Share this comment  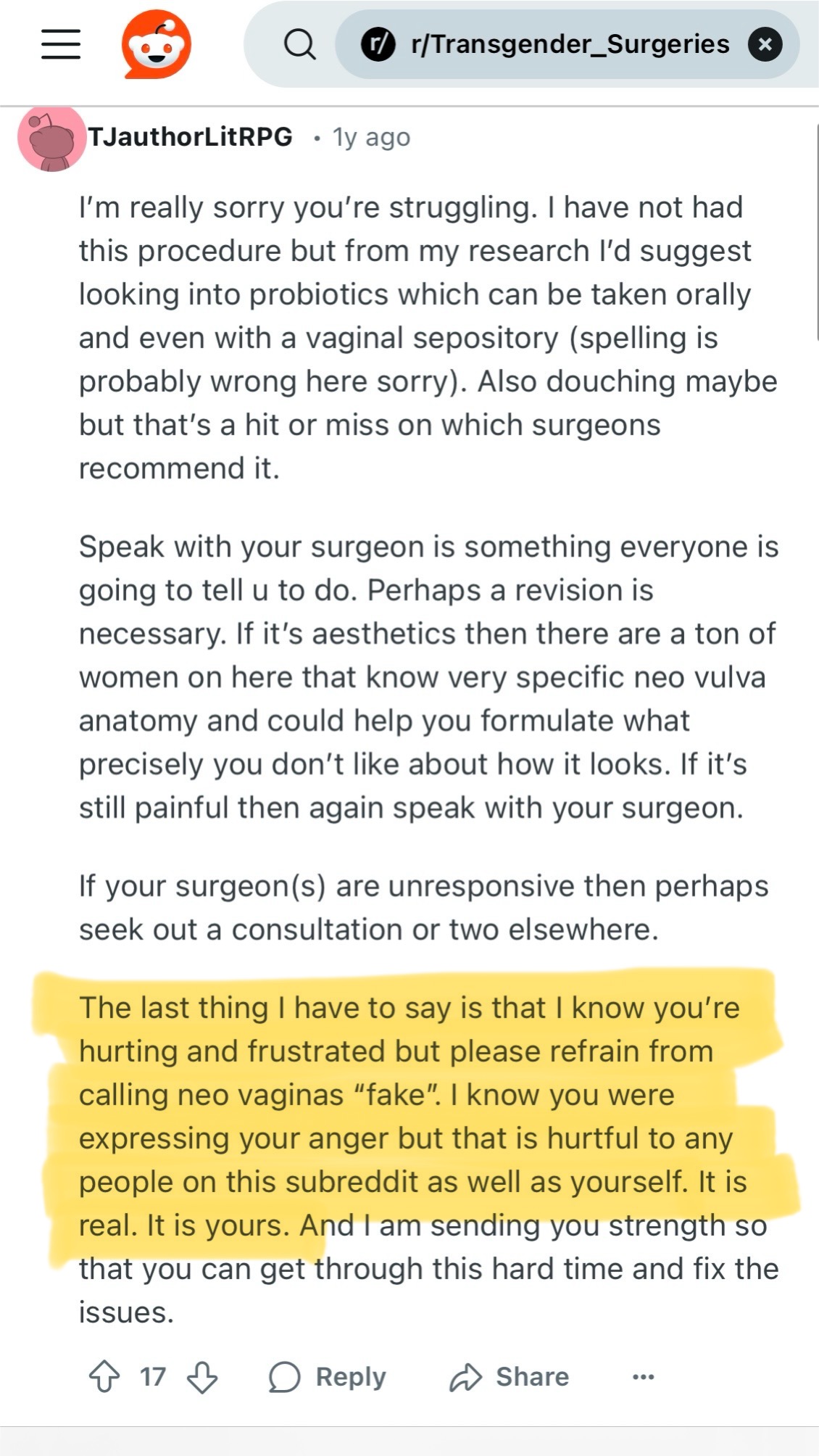509,1376
